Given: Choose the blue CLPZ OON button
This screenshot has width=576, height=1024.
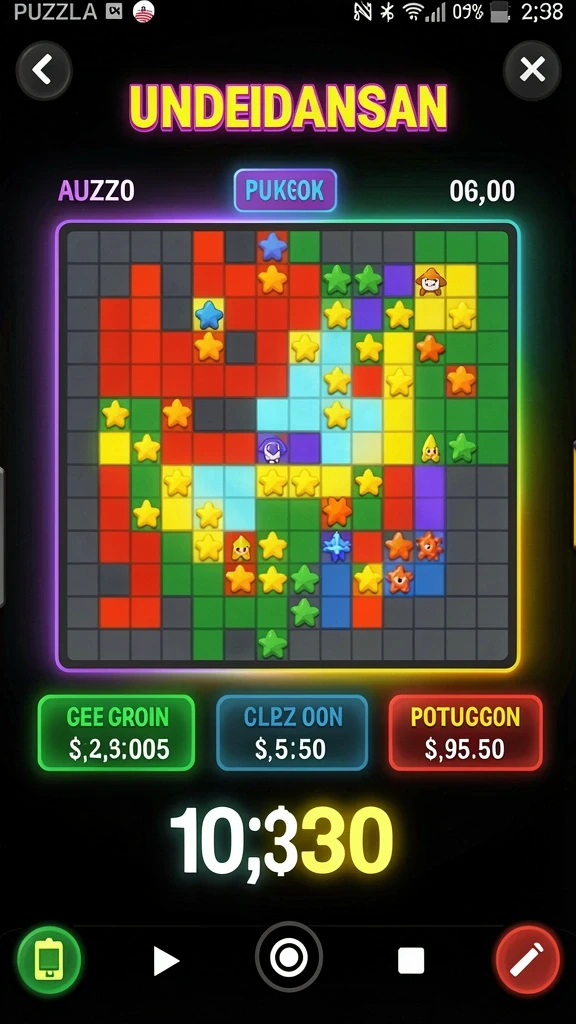Looking at the screenshot, I should click(292, 732).
